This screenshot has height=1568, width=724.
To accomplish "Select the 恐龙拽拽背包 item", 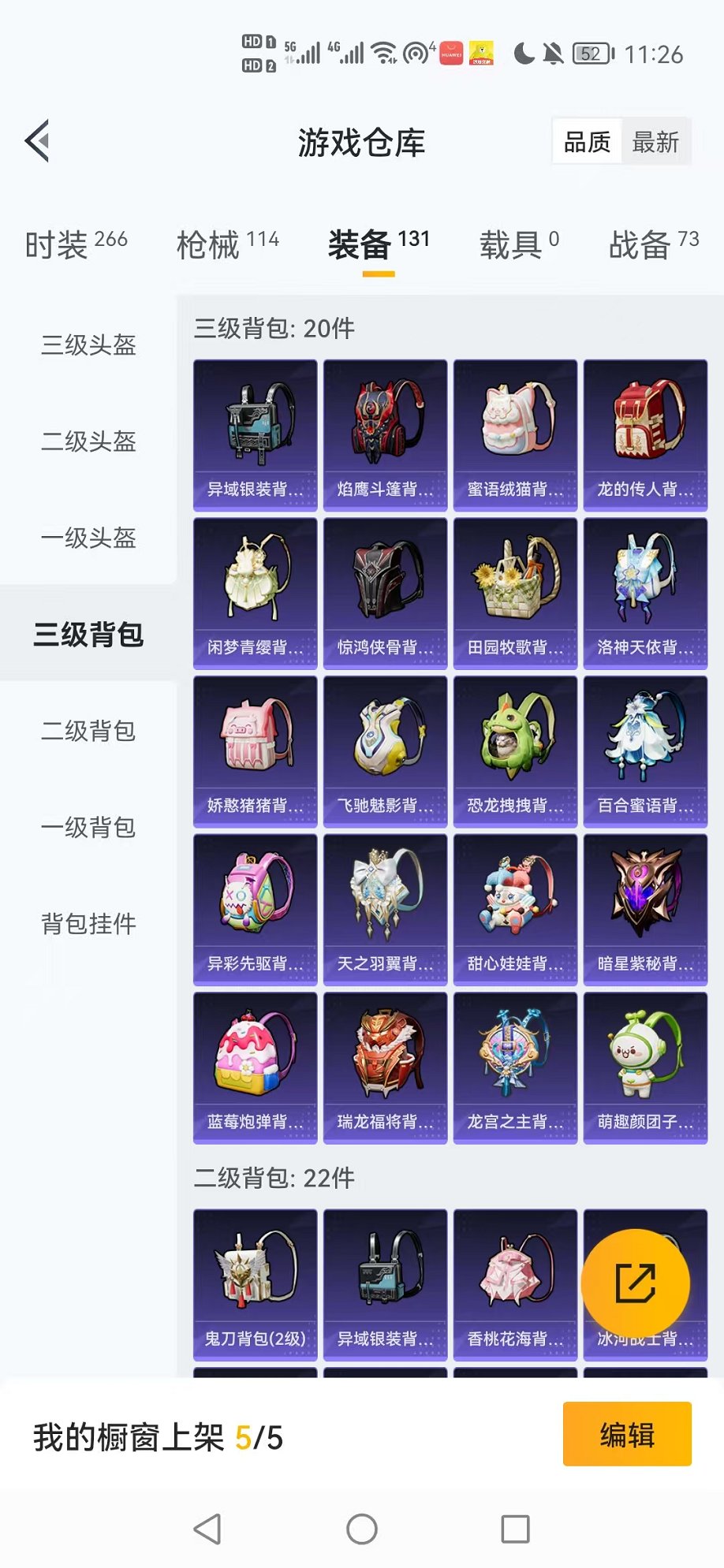I will [514, 747].
